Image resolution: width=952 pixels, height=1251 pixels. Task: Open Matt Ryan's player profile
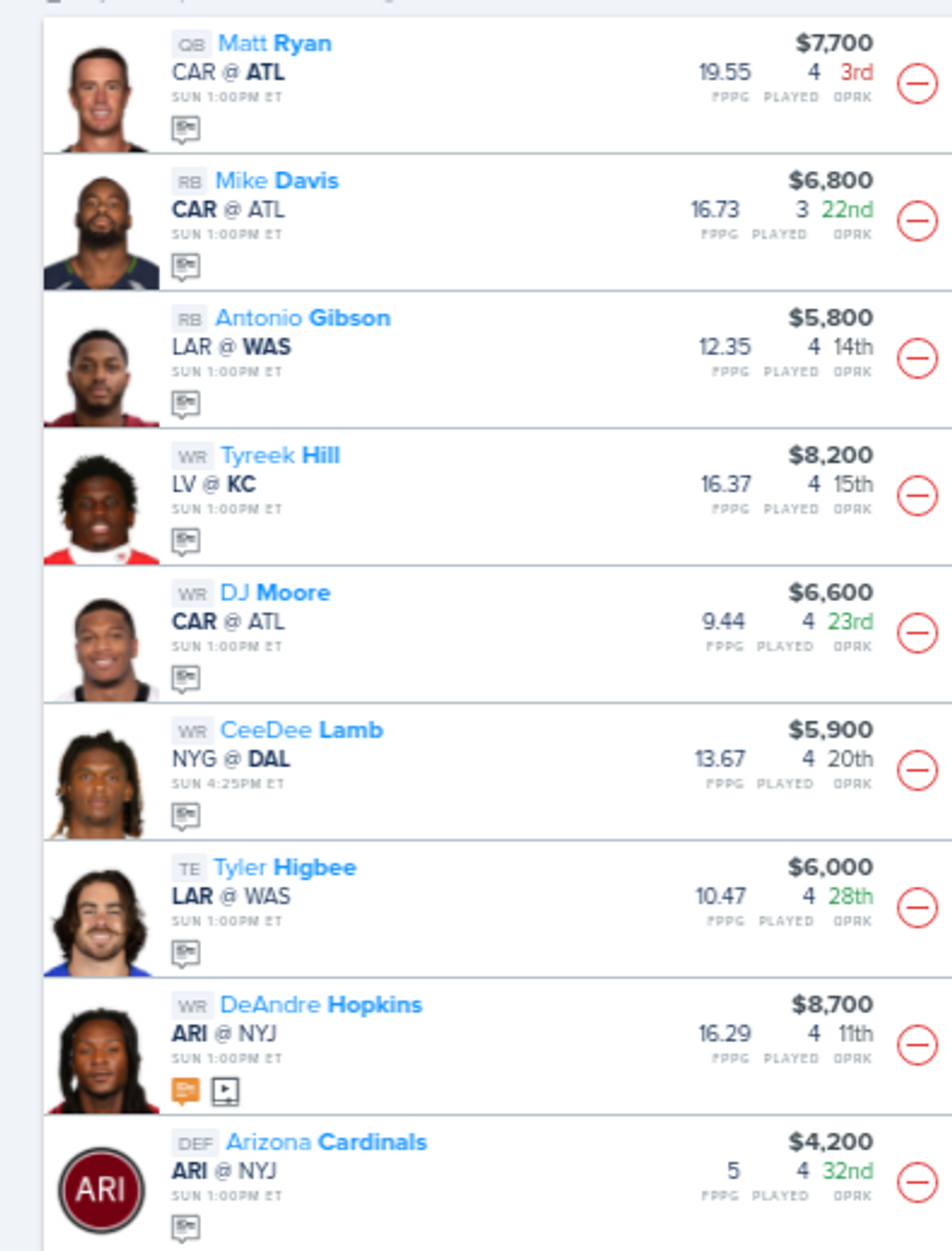[274, 44]
